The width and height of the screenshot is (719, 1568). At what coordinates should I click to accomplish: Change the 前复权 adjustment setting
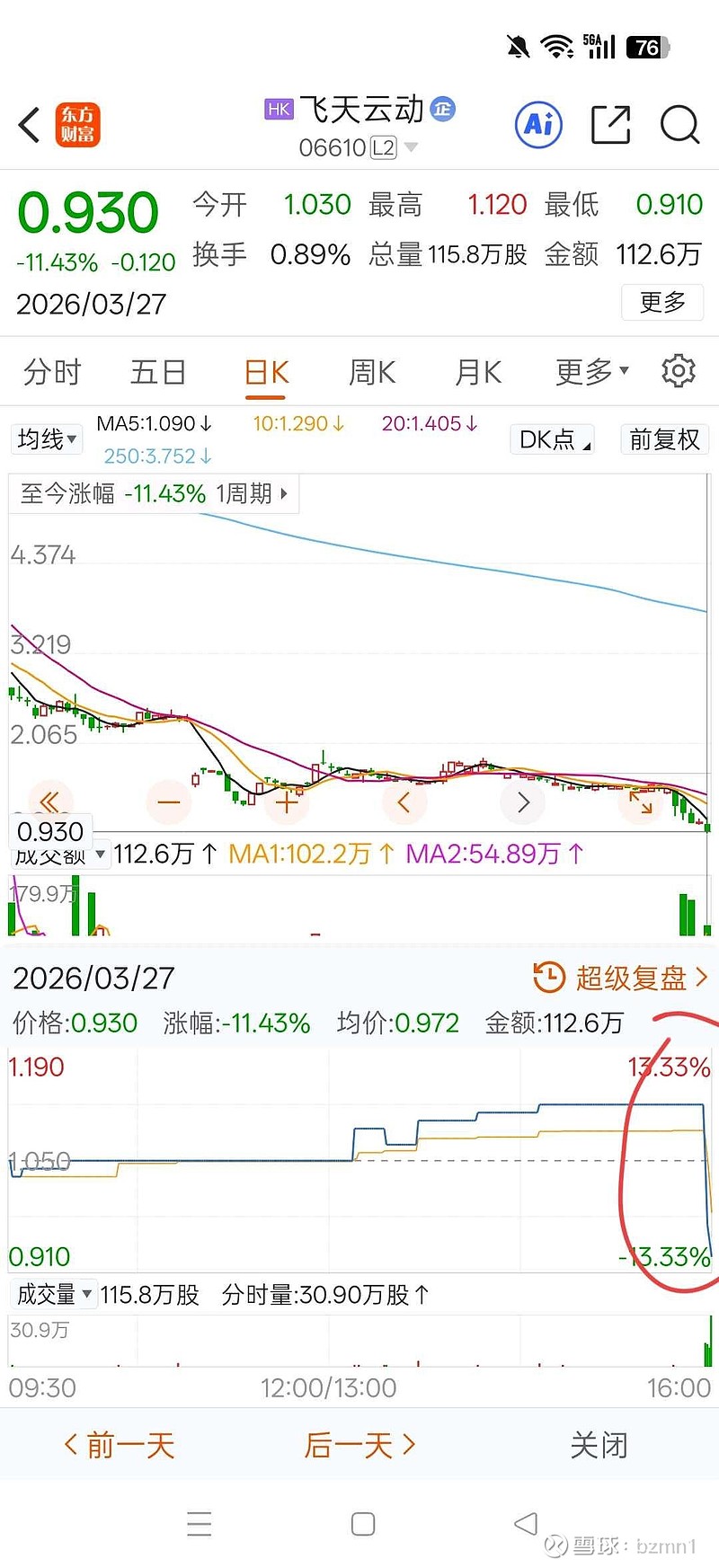pyautogui.click(x=664, y=439)
